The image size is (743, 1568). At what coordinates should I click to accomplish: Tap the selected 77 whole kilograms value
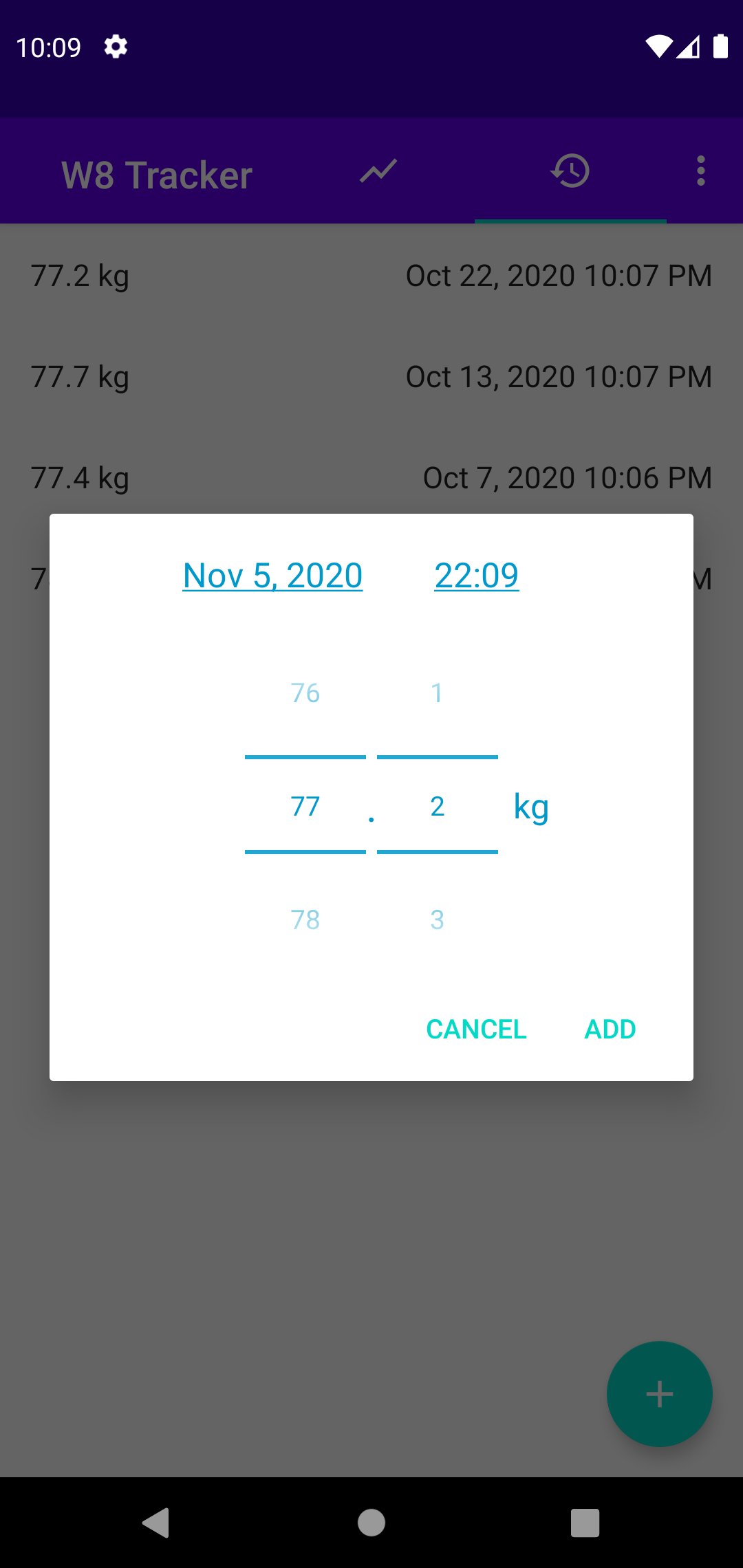click(305, 806)
